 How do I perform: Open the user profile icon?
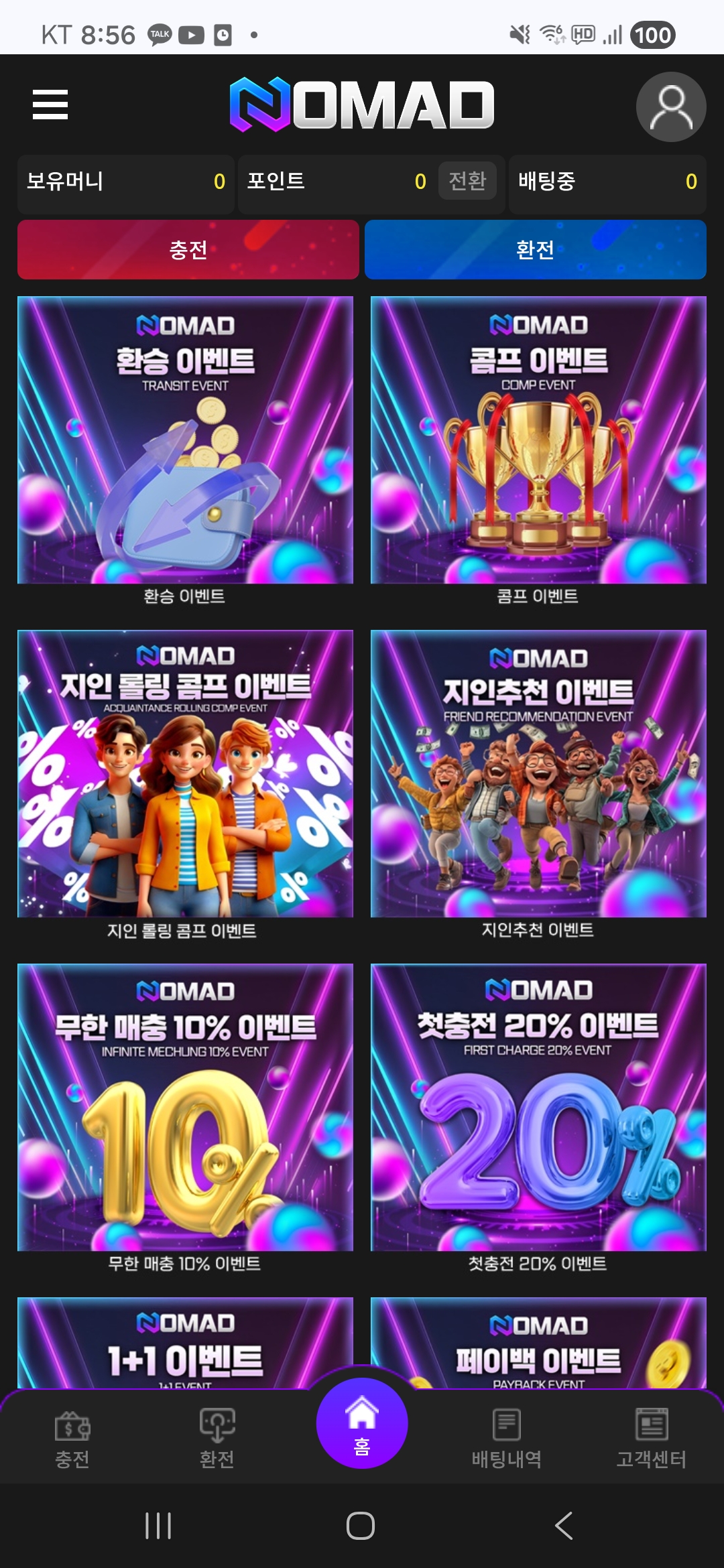[x=670, y=107]
